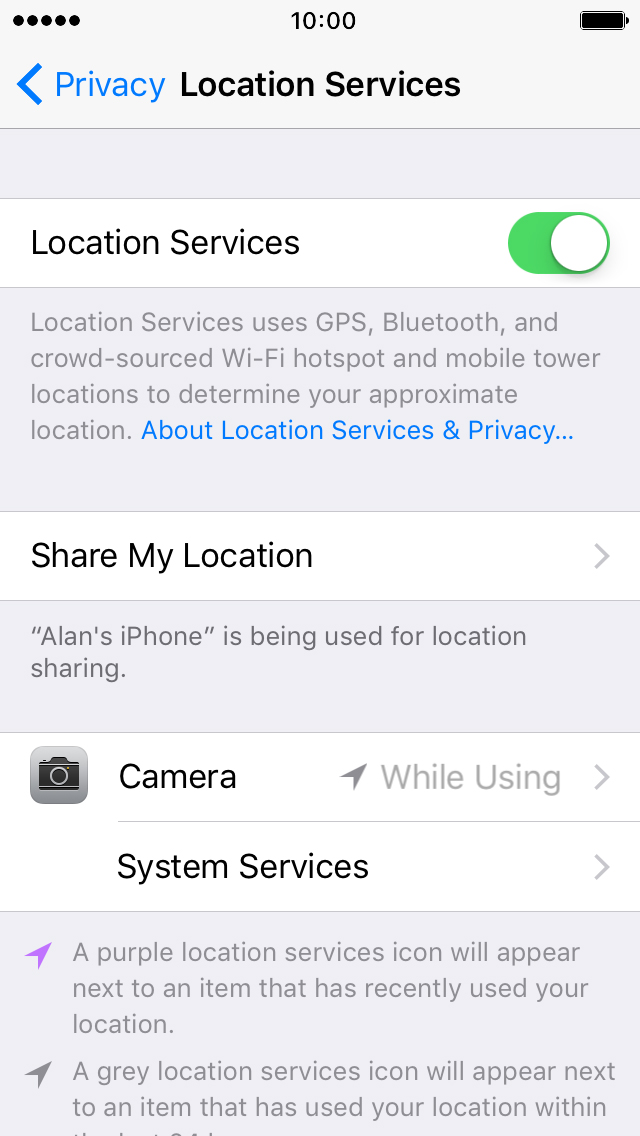Viewport: 640px width, 1136px height.
Task: Open System Services row
Action: [320, 866]
